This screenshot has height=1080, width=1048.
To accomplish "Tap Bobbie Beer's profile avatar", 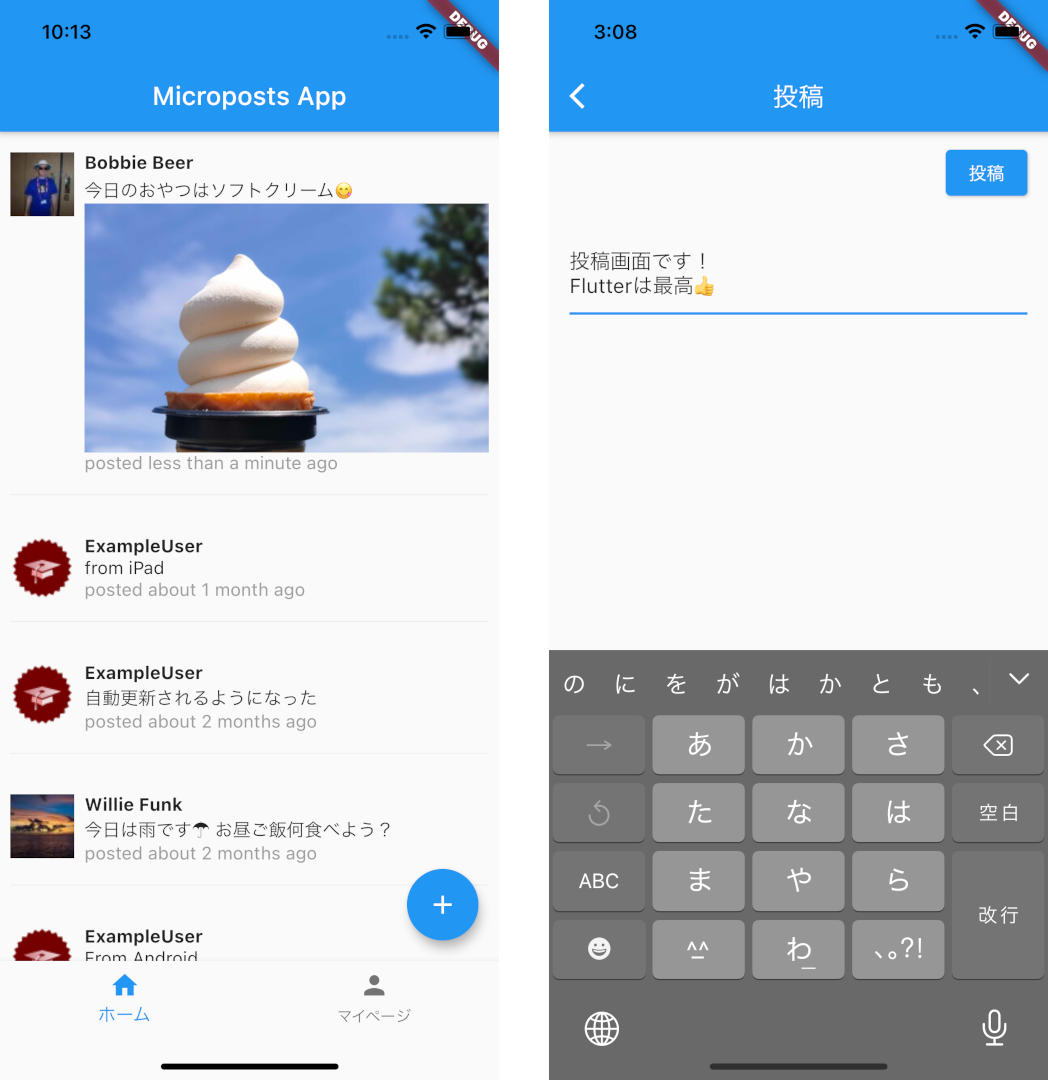I will pos(42,184).
